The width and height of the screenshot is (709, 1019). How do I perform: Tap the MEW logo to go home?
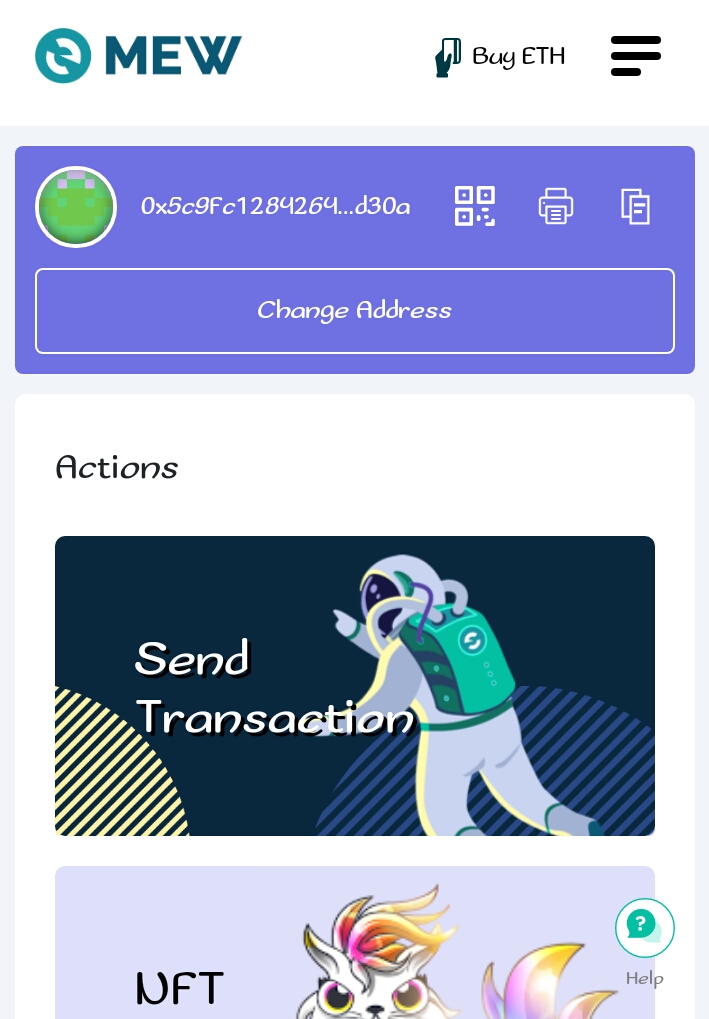(x=138, y=56)
